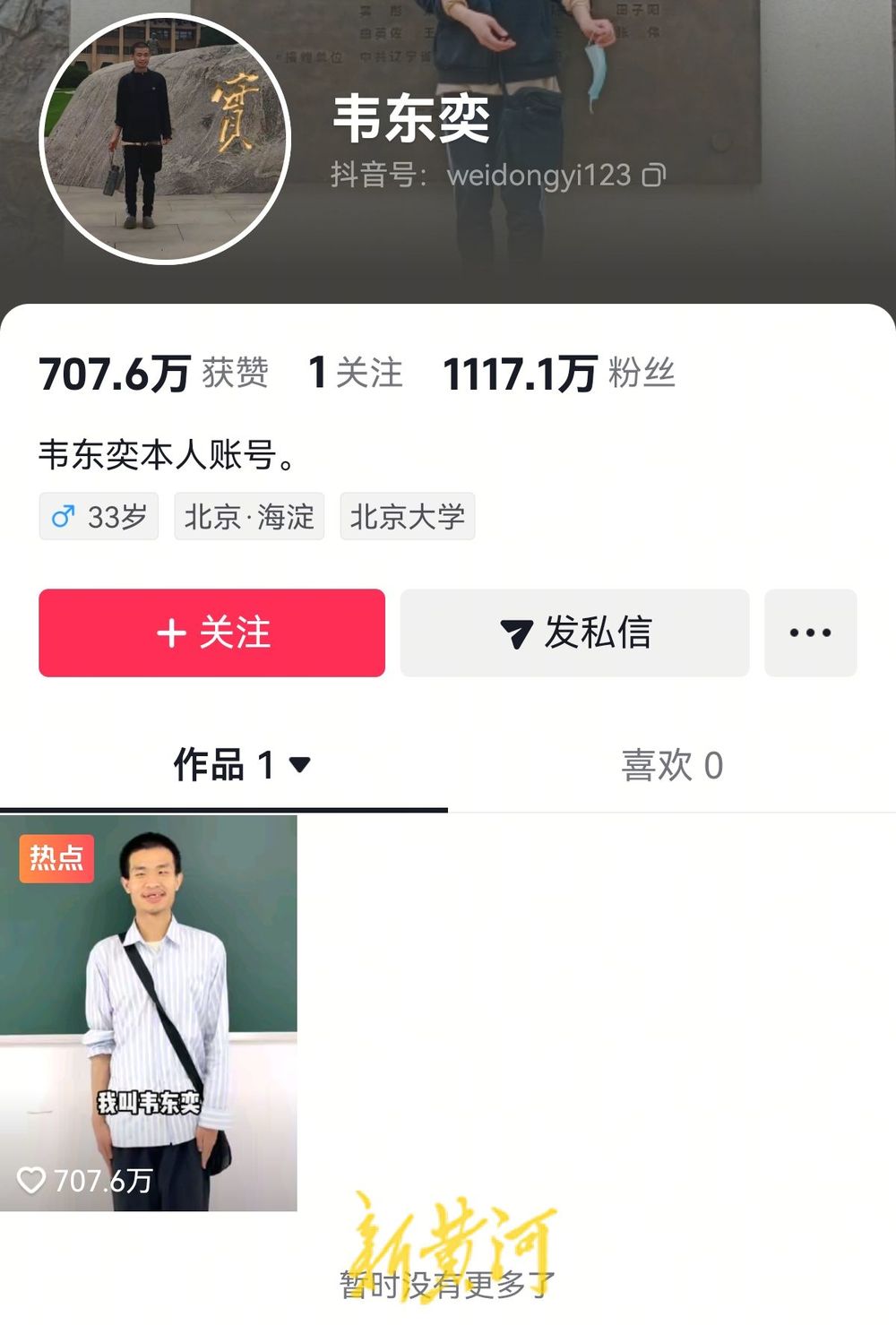The width and height of the screenshot is (896, 1325).
Task: Expand the 作品 1 sorting dropdown
Action: [299, 765]
